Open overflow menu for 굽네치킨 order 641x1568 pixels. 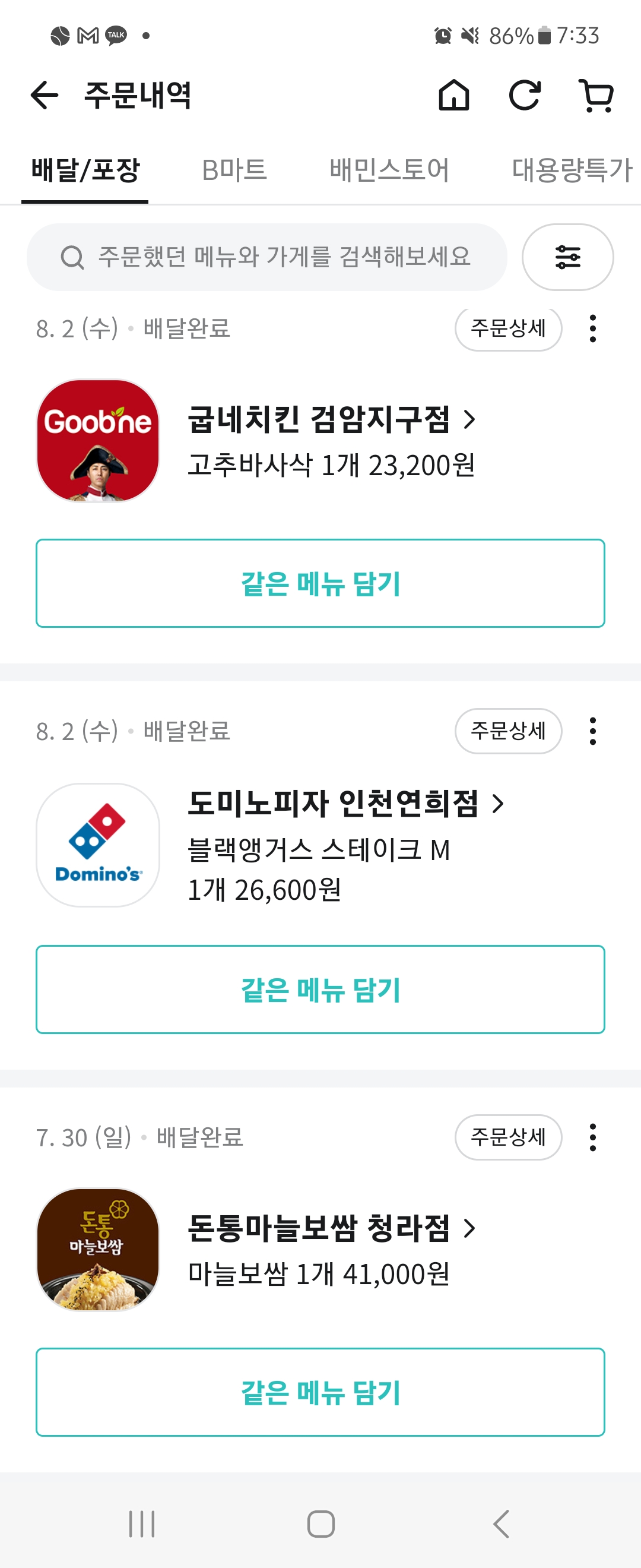tap(592, 328)
